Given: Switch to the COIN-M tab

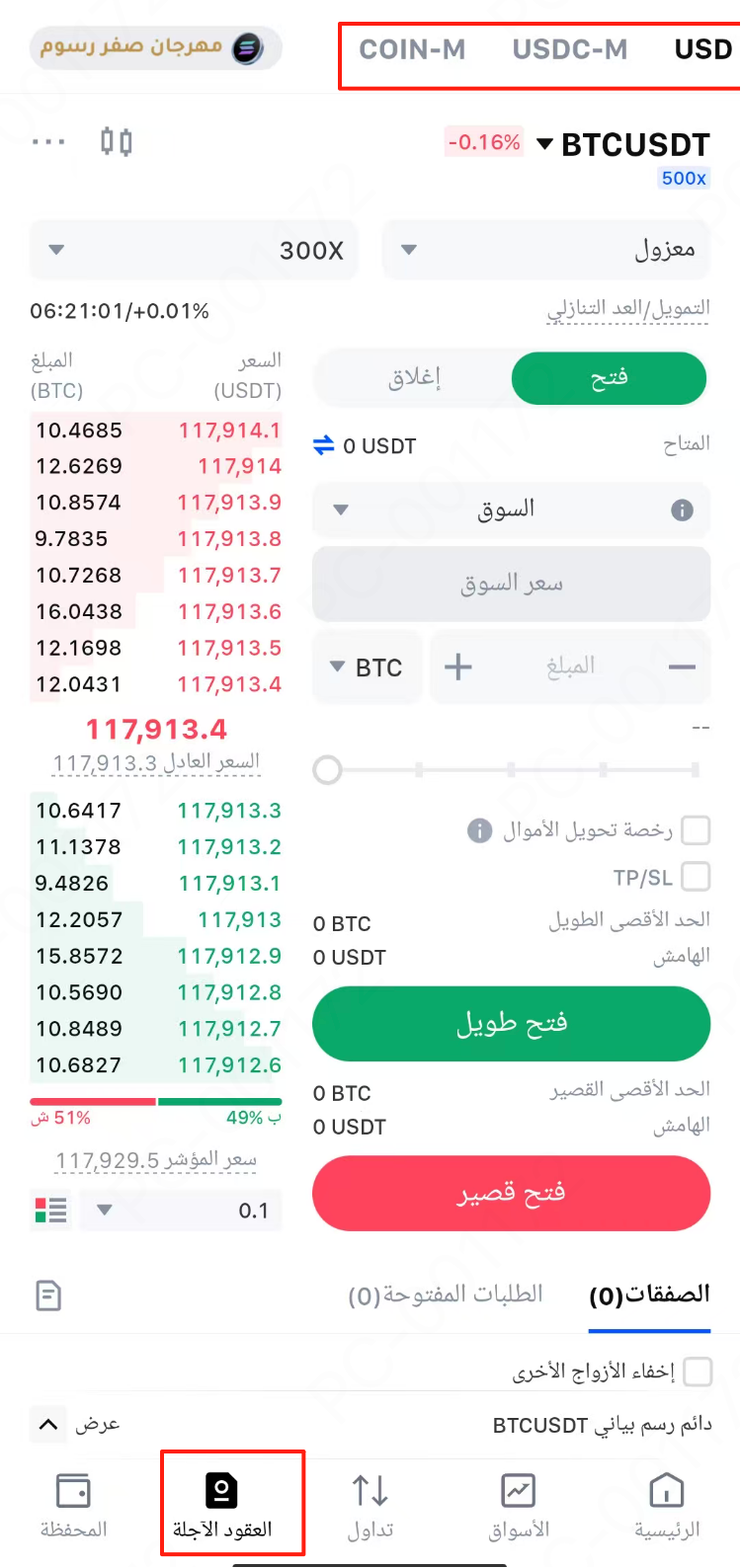Looking at the screenshot, I should click(412, 49).
